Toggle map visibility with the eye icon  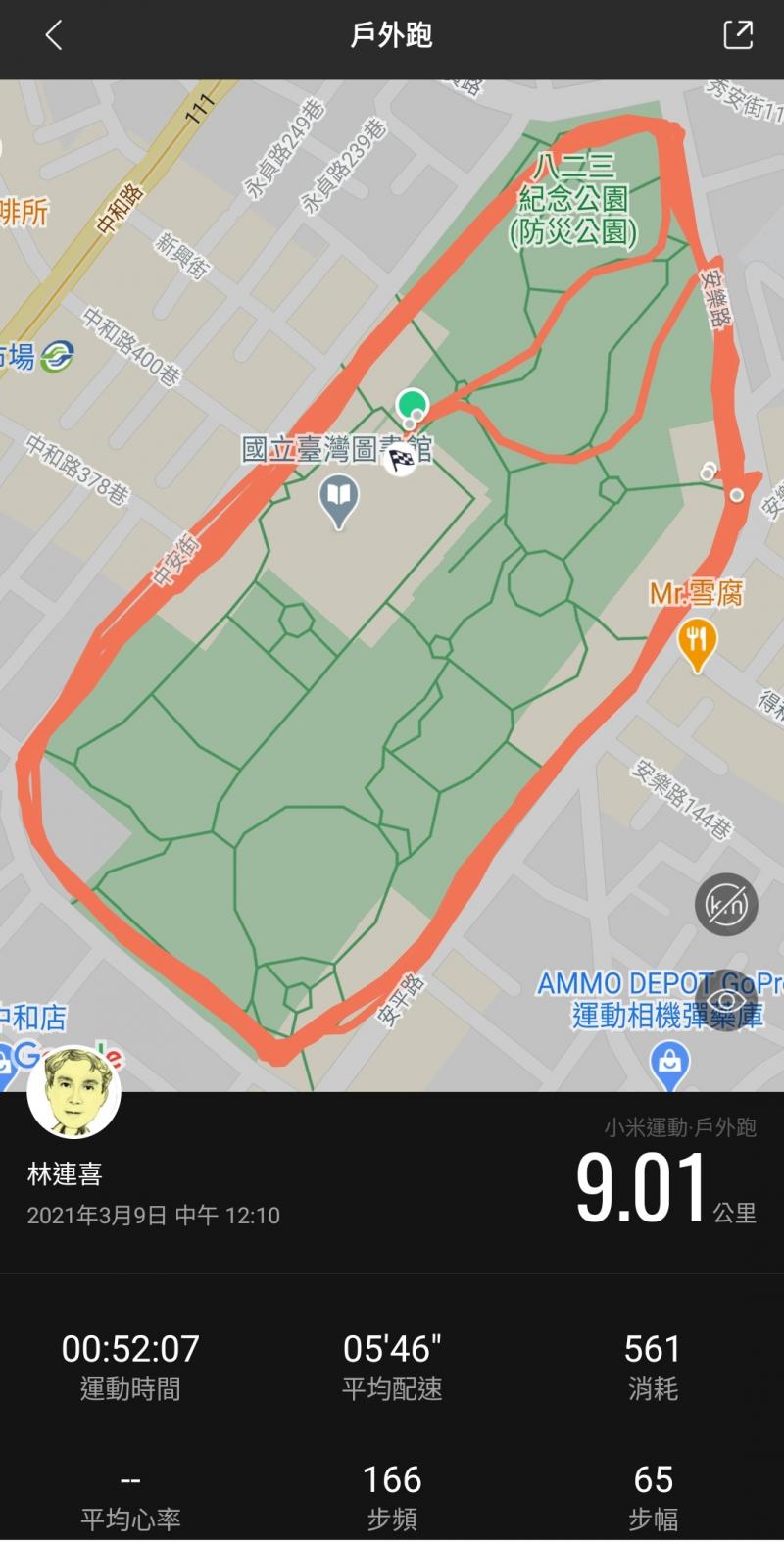[726, 999]
